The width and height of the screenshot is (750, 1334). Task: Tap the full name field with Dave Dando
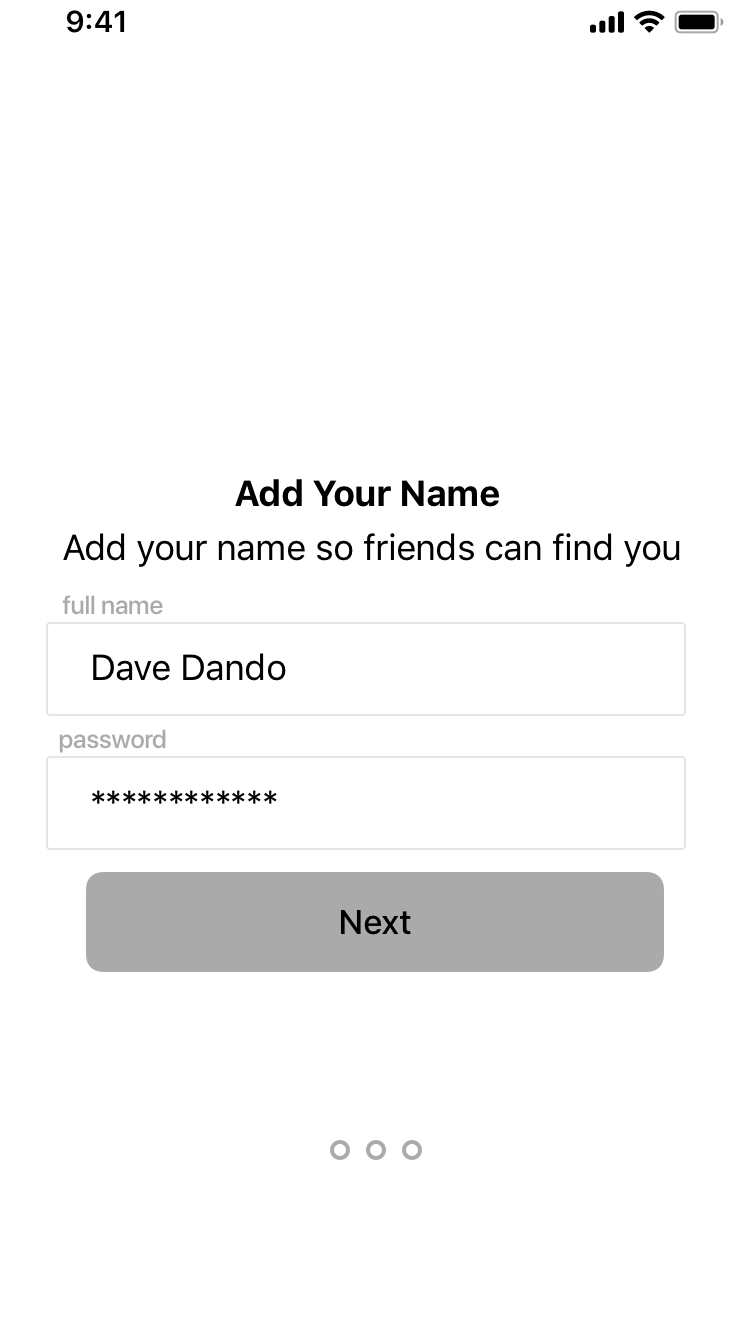tap(366, 669)
